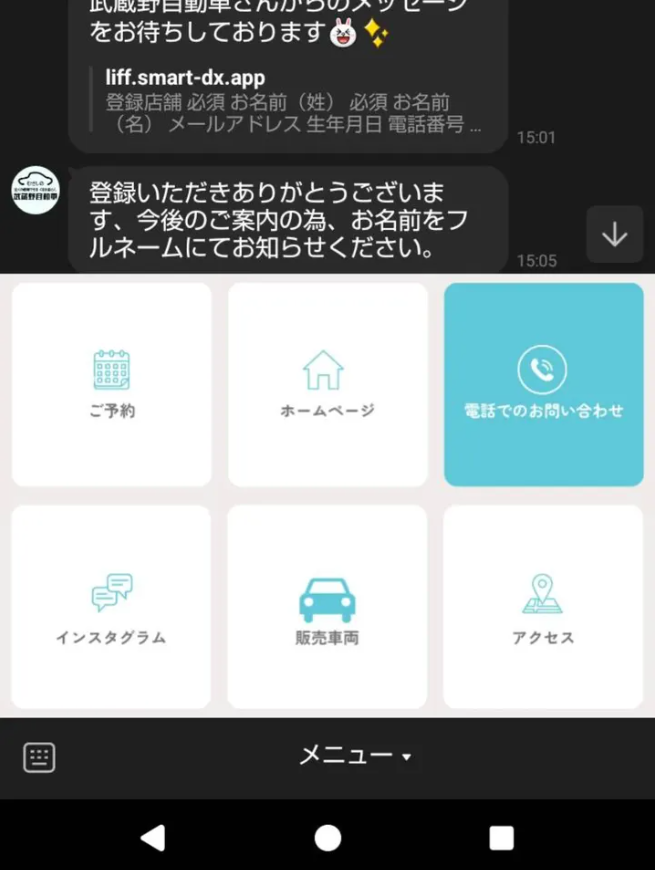
Task: Open the ご予約 reservation tile
Action: (111, 384)
